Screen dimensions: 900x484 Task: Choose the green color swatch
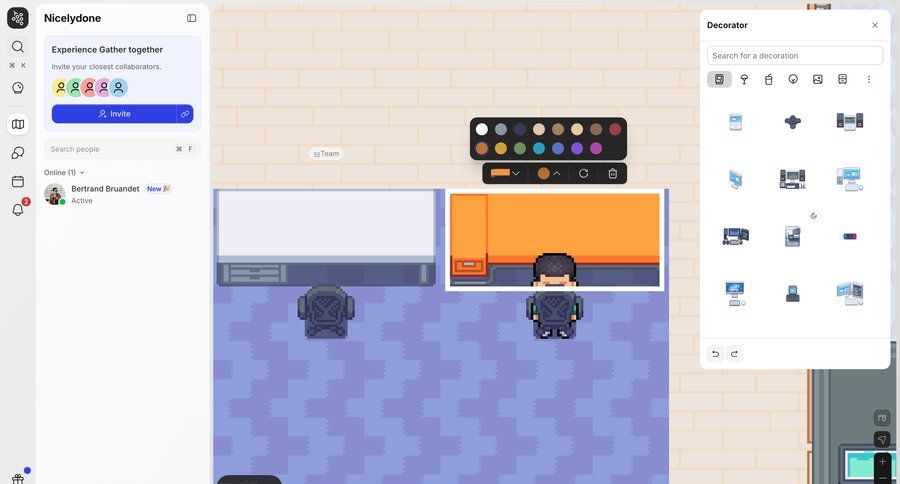[x=520, y=148]
